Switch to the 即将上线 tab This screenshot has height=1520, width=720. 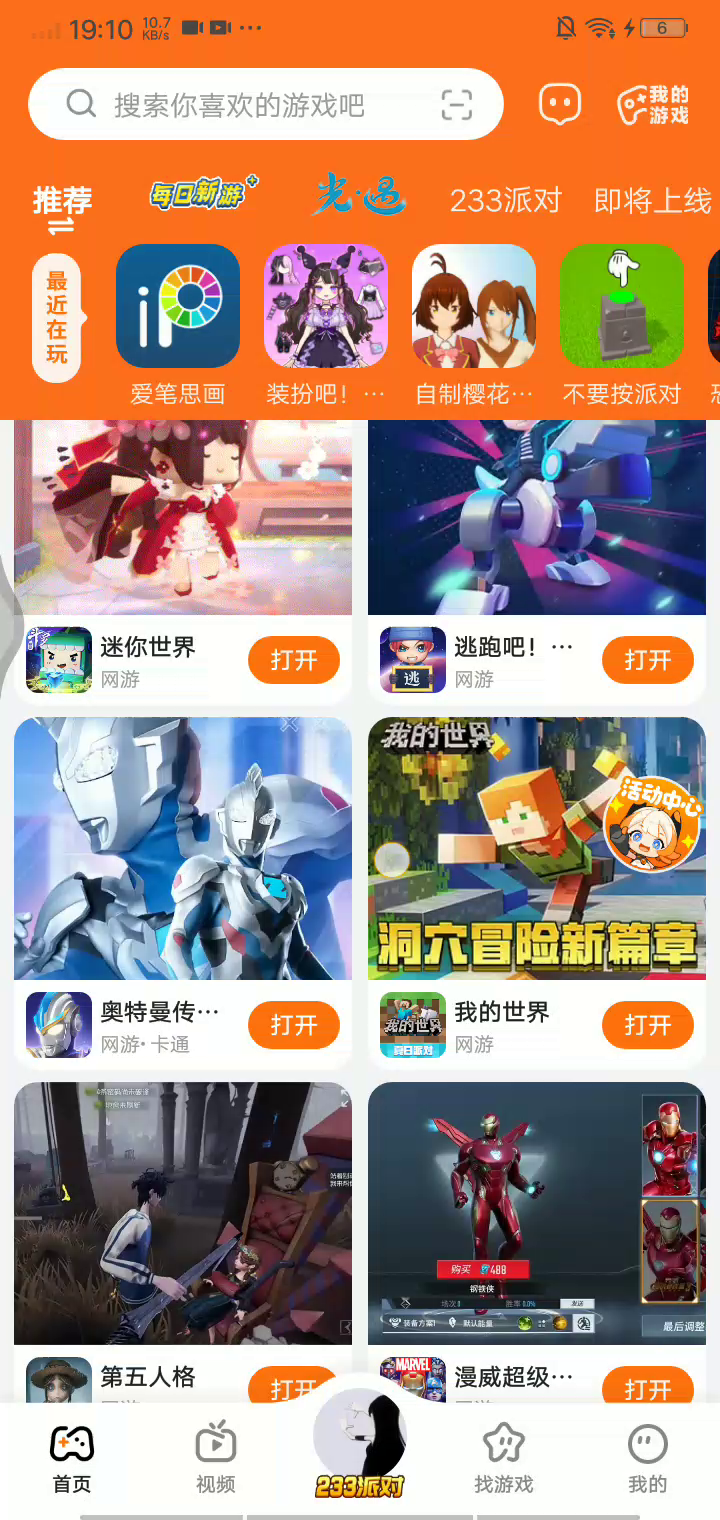[x=652, y=200]
